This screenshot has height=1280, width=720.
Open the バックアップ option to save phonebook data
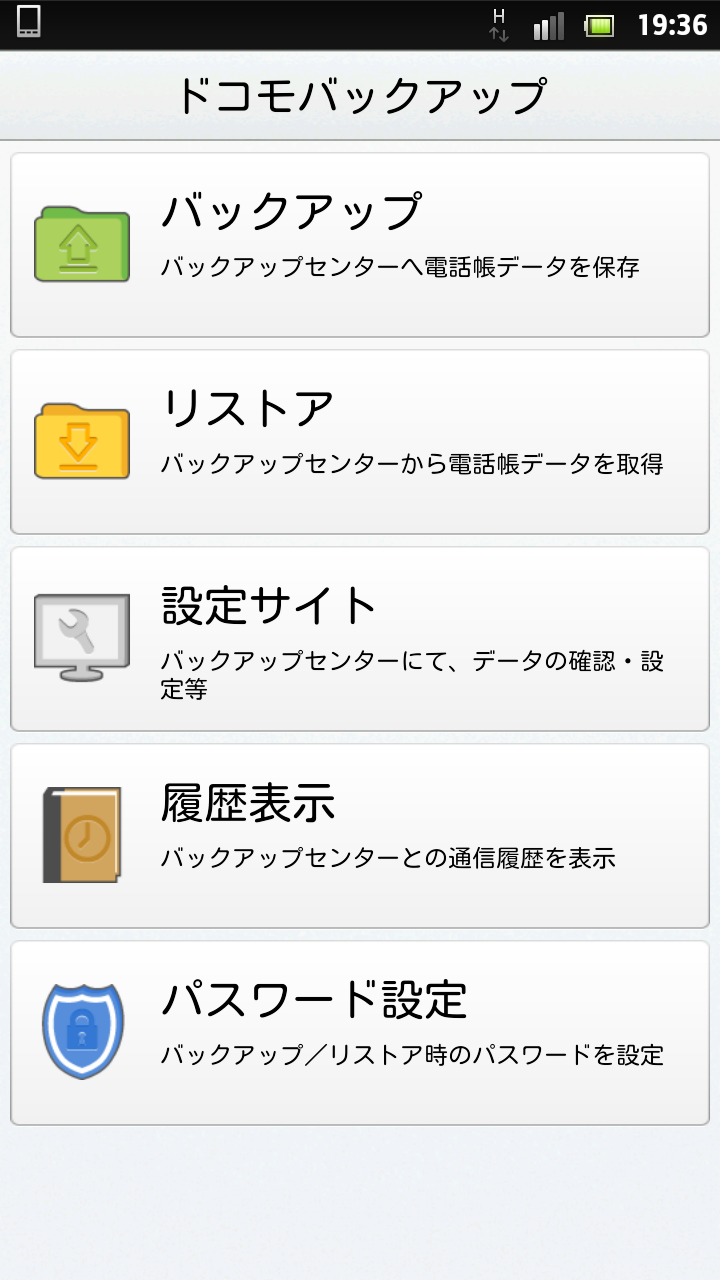pos(360,245)
